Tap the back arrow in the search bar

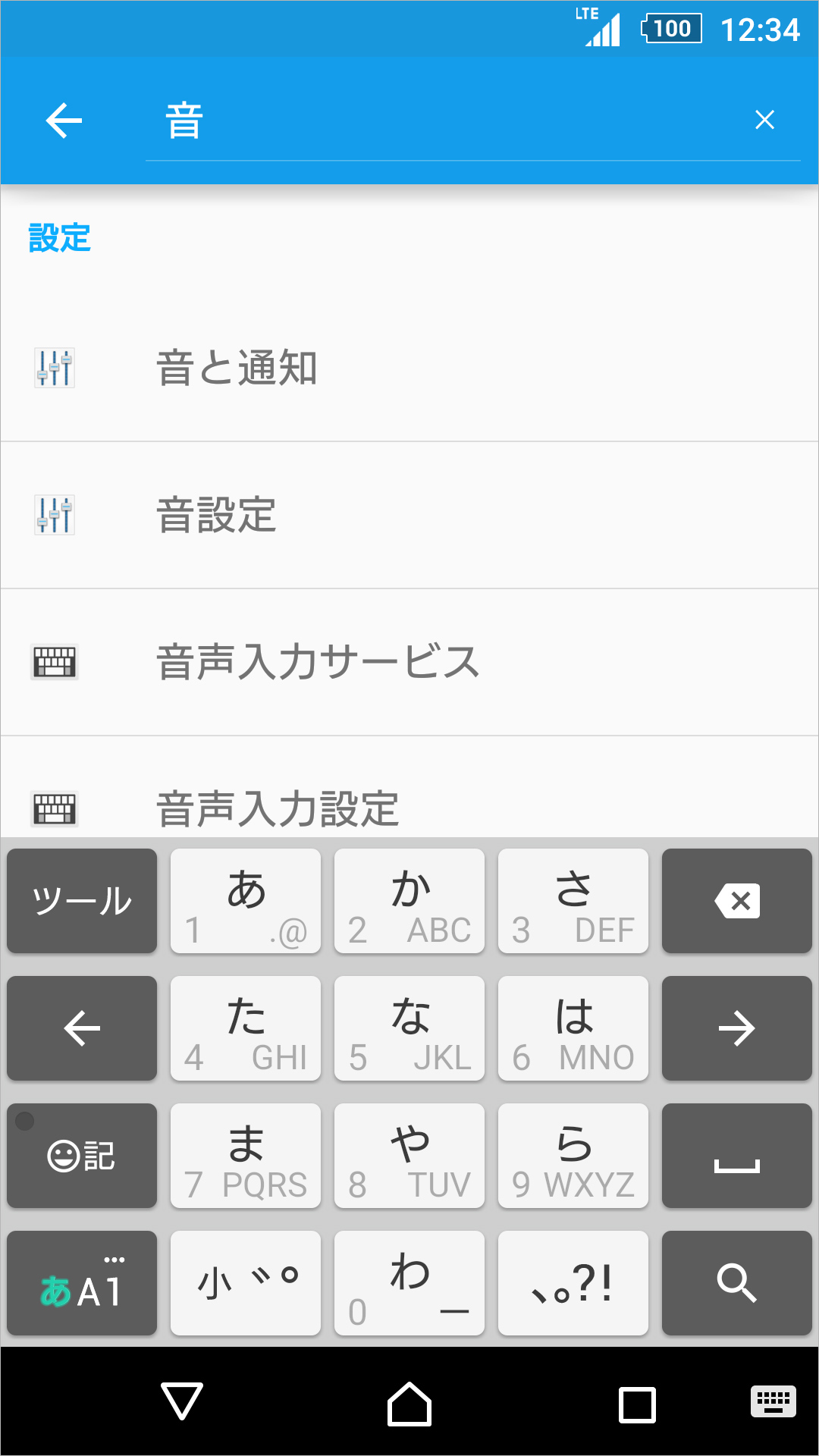[63, 120]
